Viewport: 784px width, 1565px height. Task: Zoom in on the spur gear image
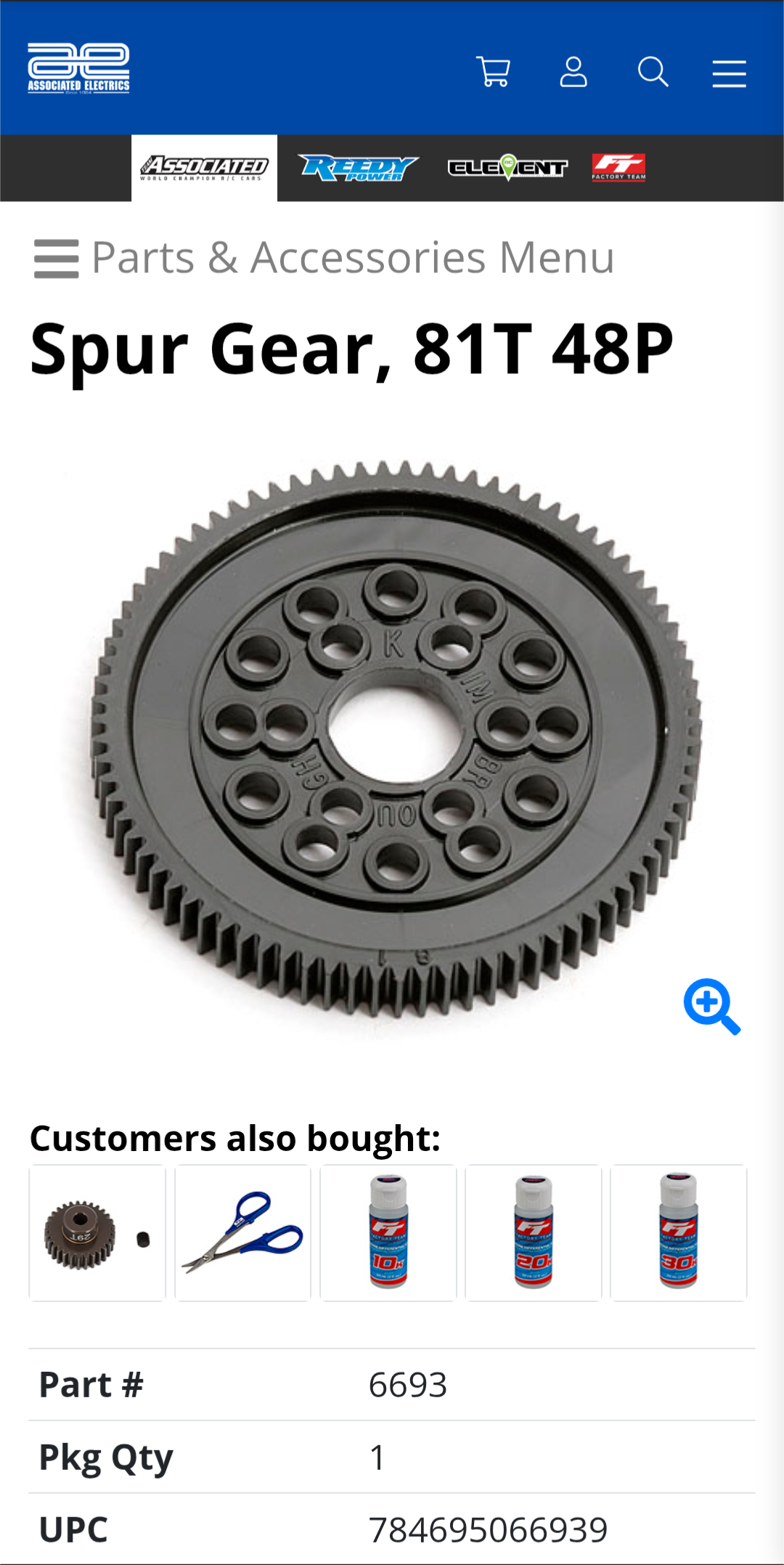tap(711, 1007)
